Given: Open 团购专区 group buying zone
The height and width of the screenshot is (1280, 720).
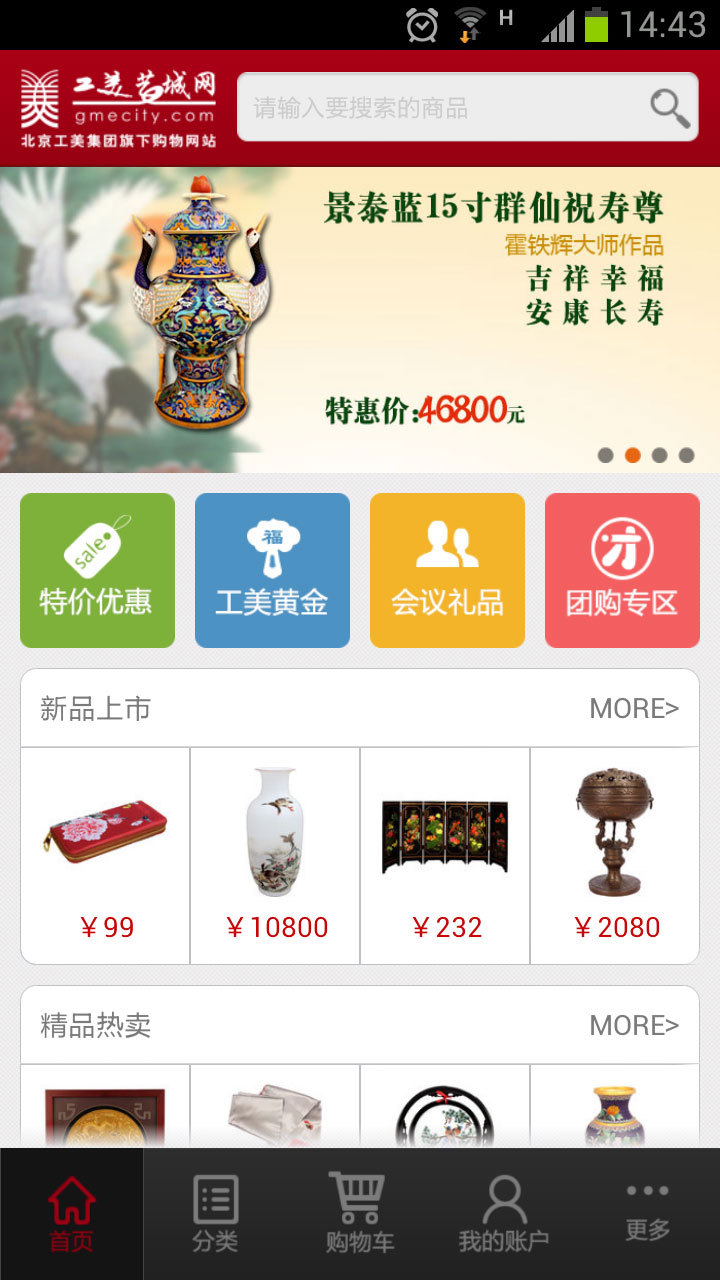Looking at the screenshot, I should [622, 570].
